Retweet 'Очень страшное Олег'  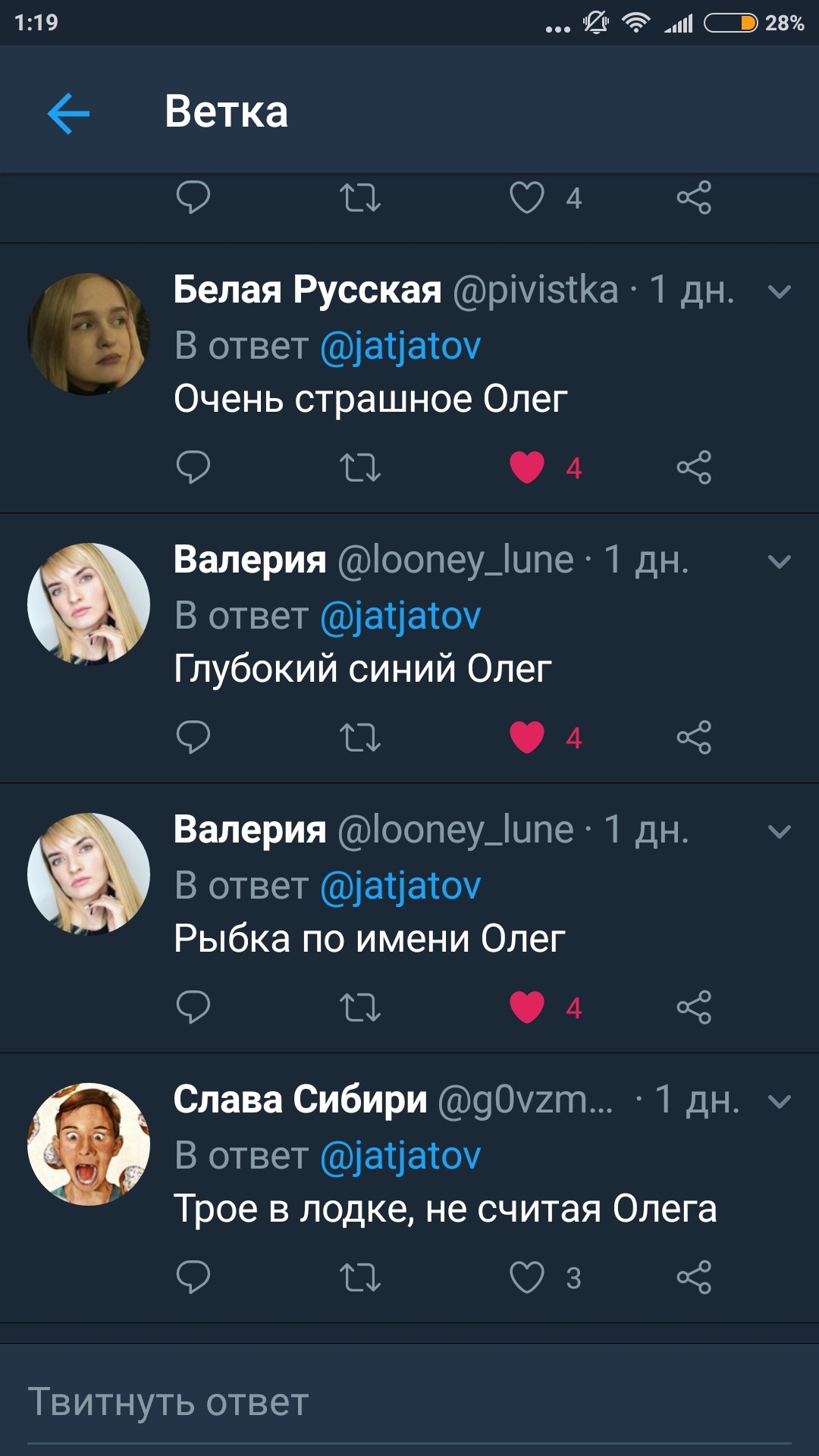point(359,467)
